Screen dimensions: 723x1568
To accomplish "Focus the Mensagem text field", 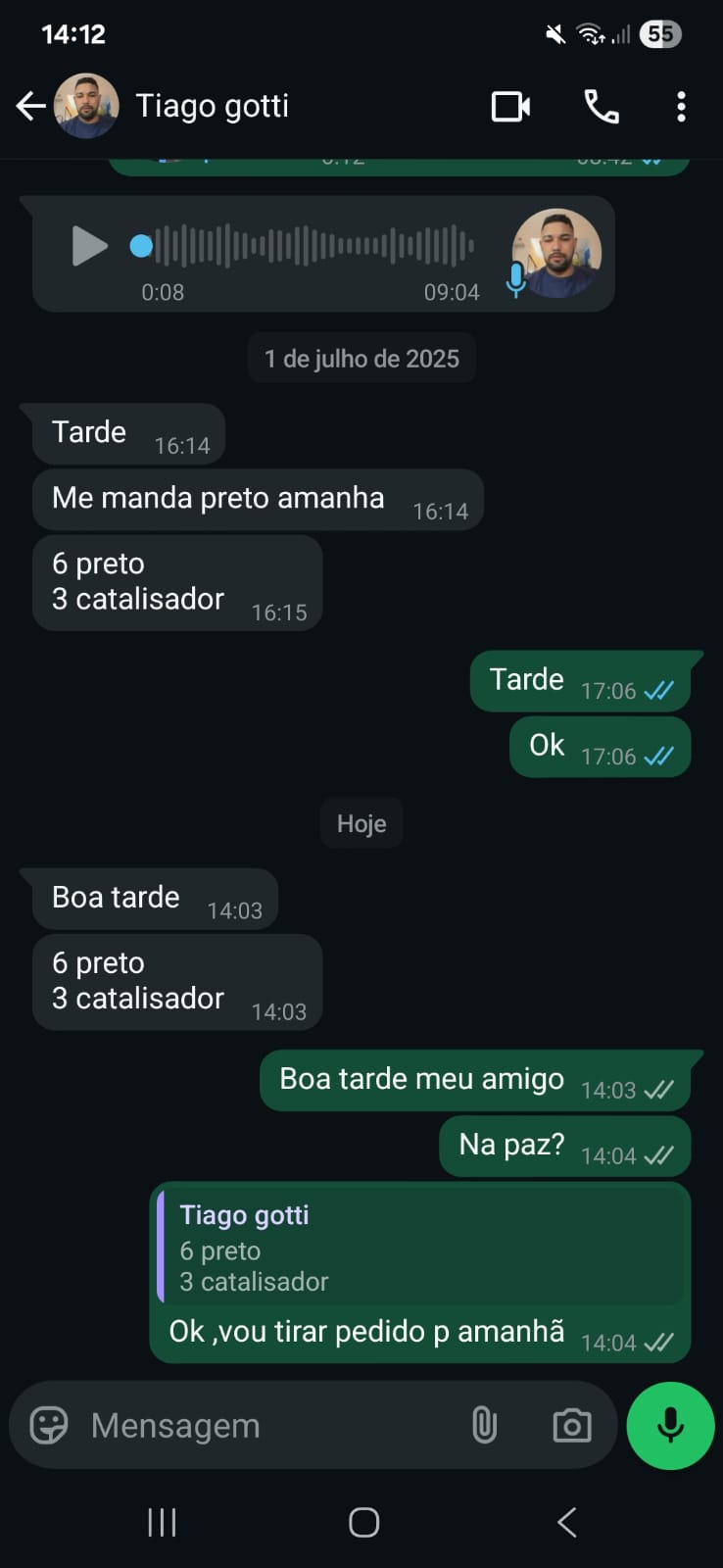I will (265, 1425).
